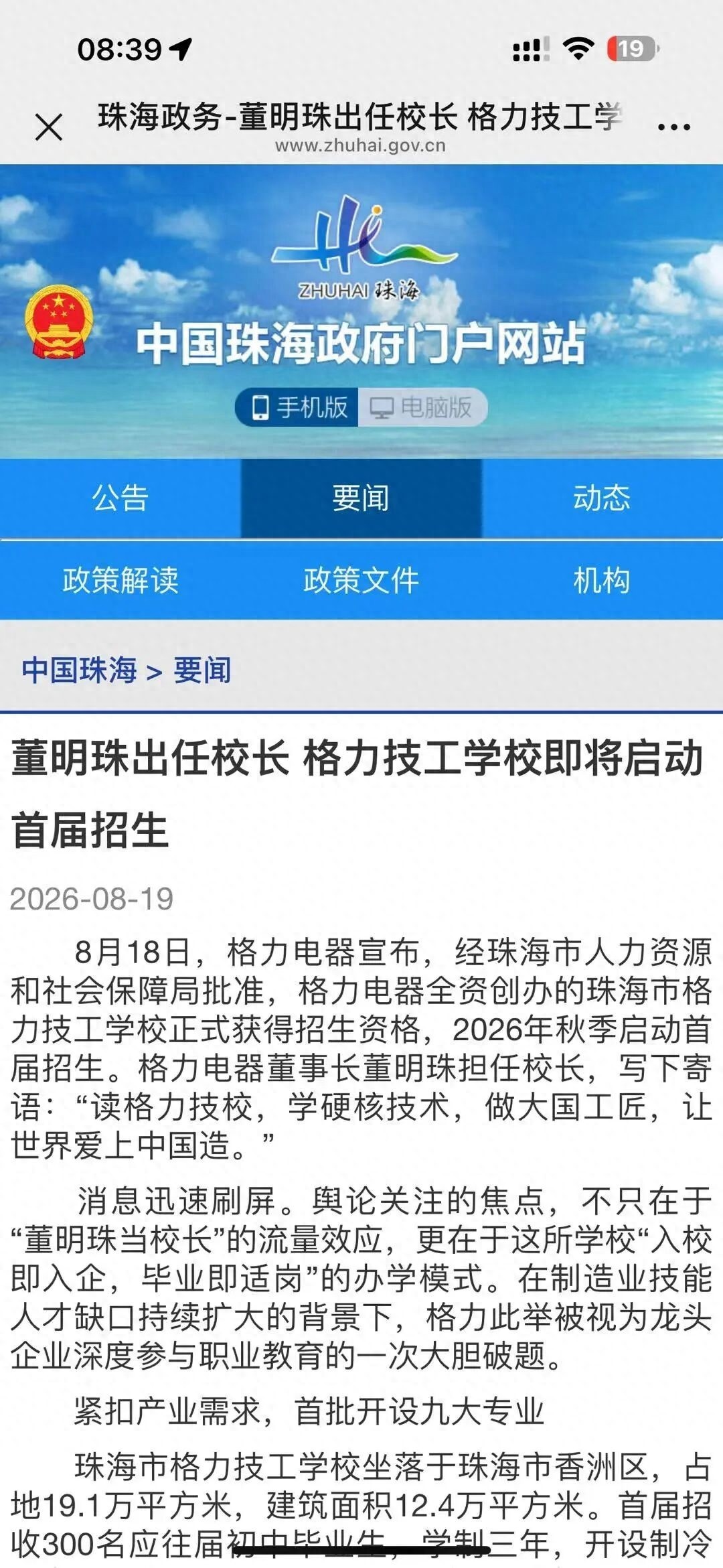Switch to 电脑版 desktop version
The height and width of the screenshot is (1568, 723).
[x=422, y=407]
